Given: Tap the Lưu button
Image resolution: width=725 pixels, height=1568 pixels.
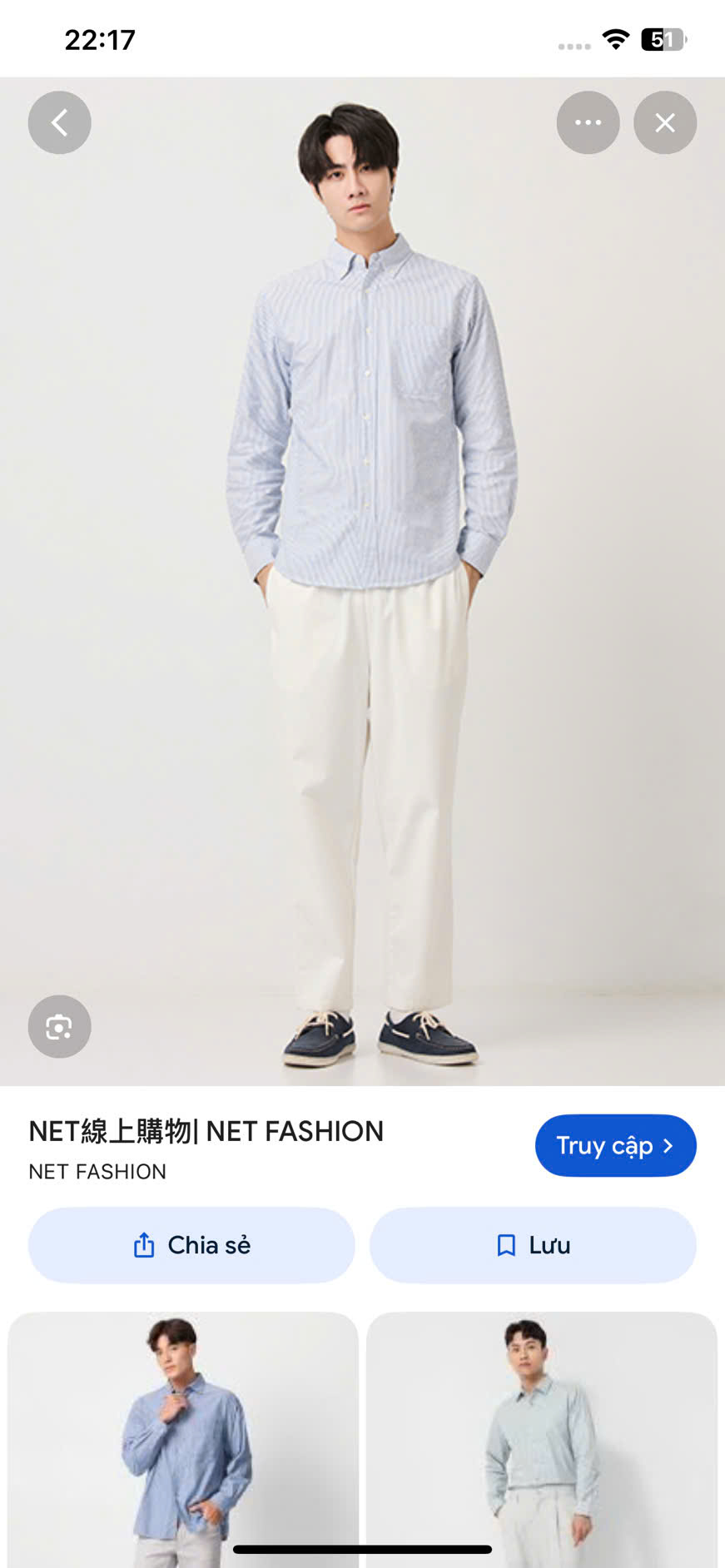Looking at the screenshot, I should coord(533,1244).
